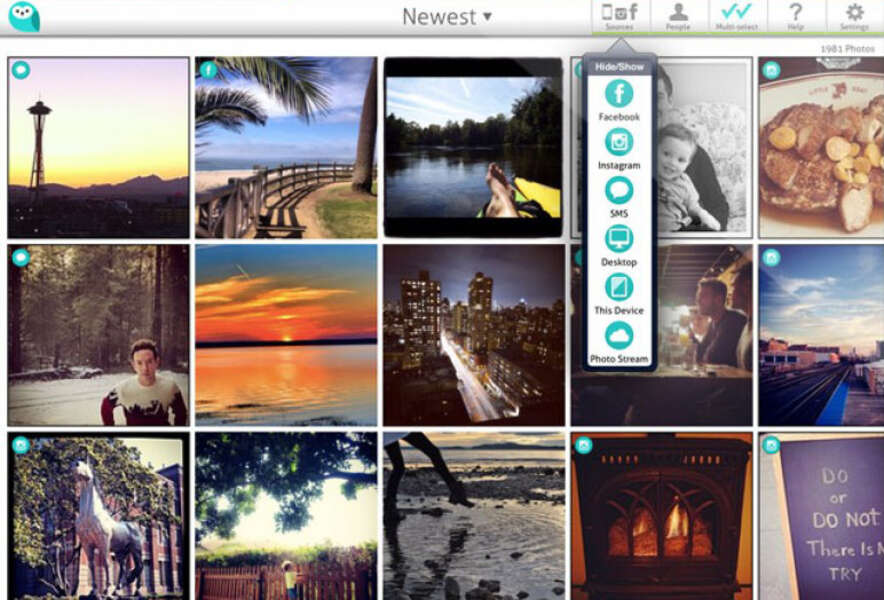The height and width of the screenshot is (600, 884).
Task: Enable Multi-select mode
Action: pos(737,16)
